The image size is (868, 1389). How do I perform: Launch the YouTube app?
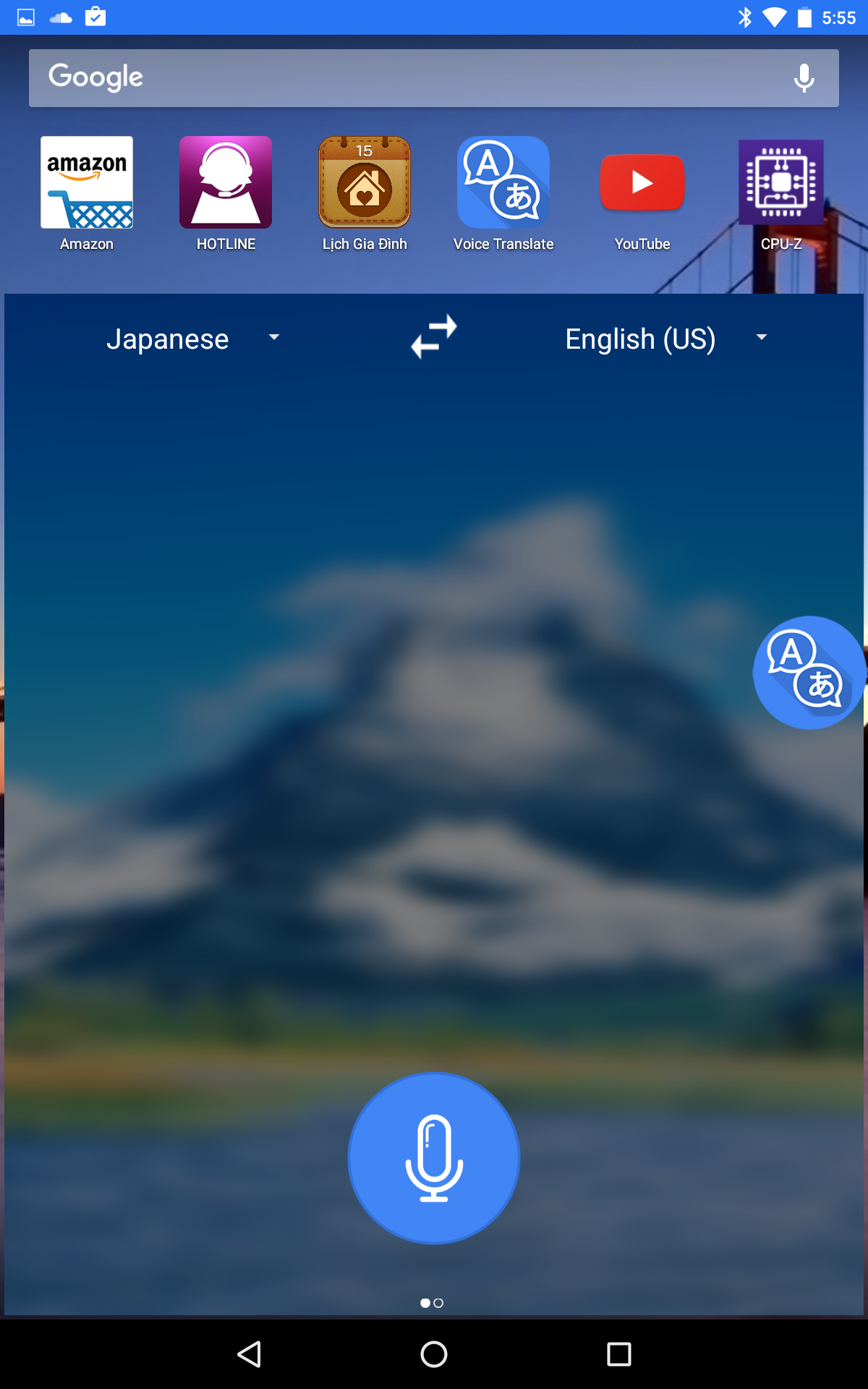pyautogui.click(x=642, y=182)
